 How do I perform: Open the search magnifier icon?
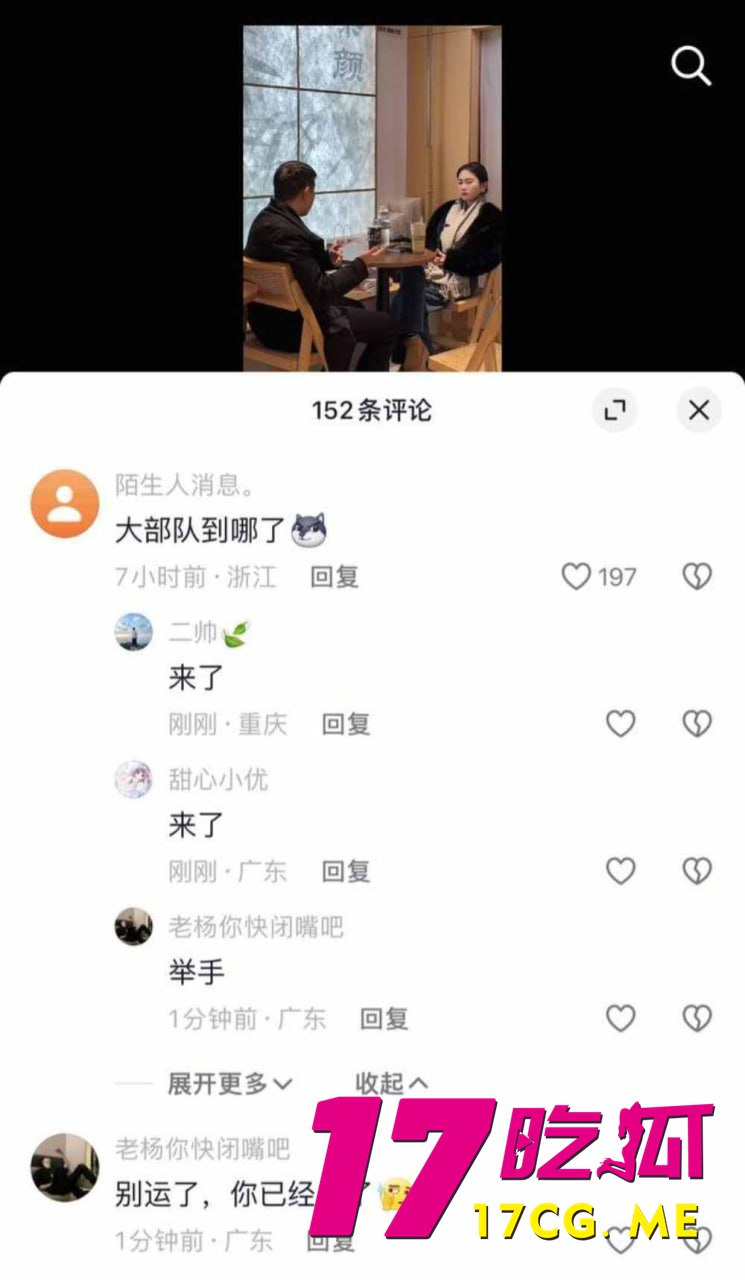690,66
